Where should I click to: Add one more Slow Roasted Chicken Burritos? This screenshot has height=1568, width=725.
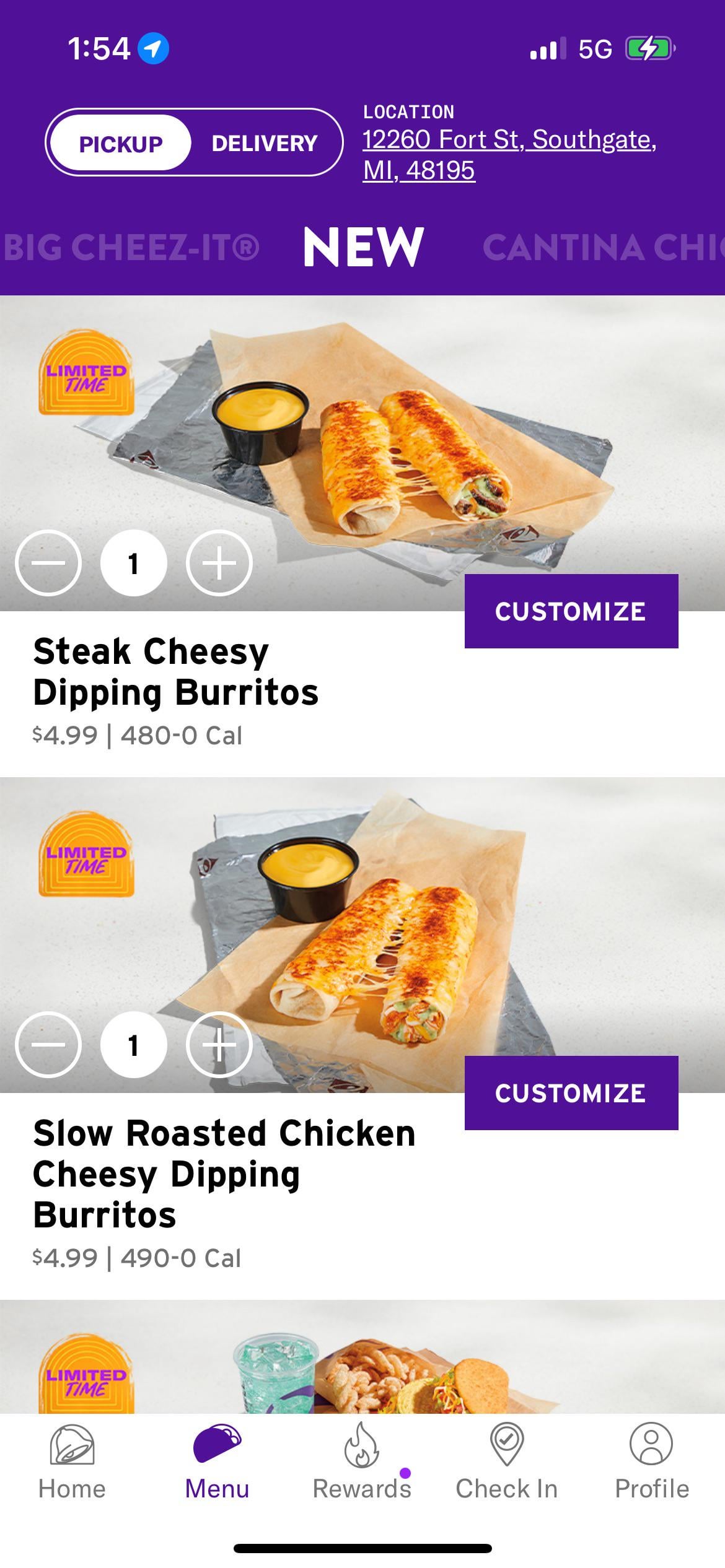tap(219, 1045)
